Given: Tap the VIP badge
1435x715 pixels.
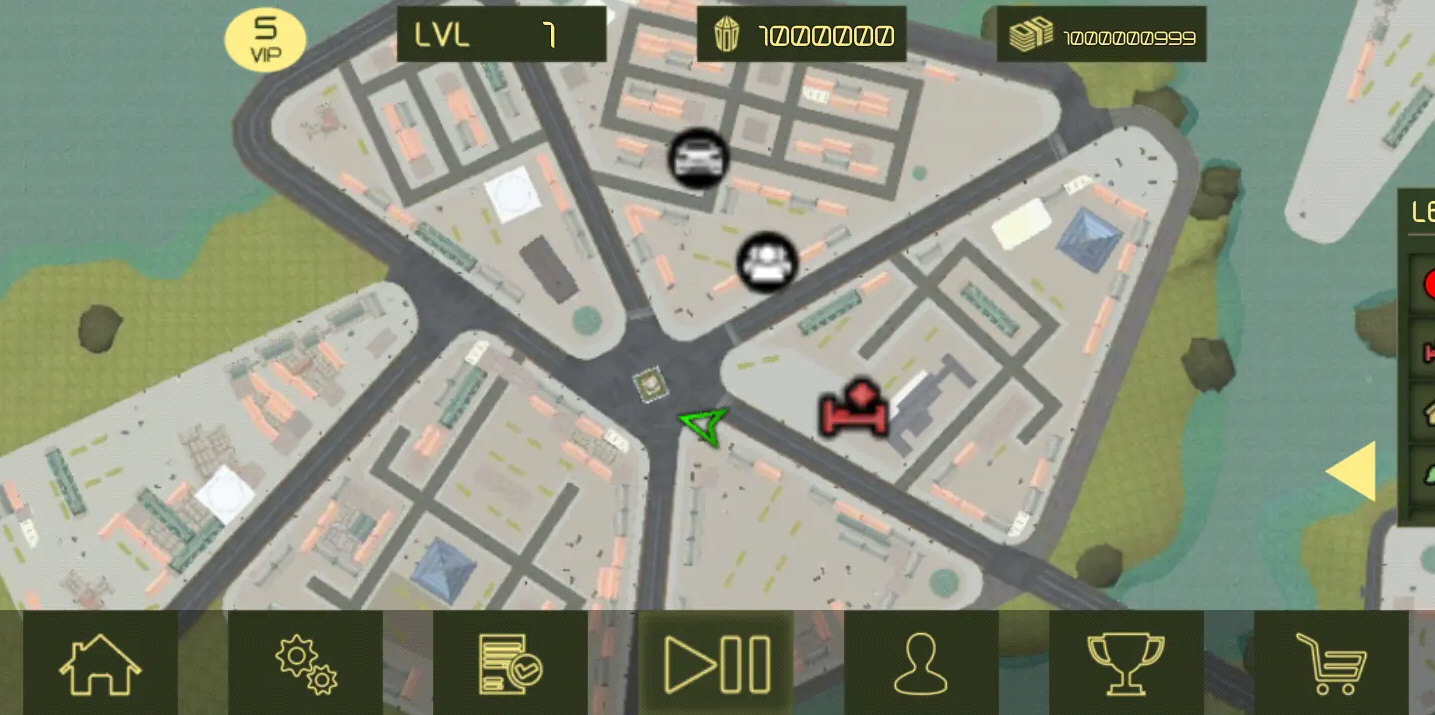Looking at the screenshot, I should point(265,40).
